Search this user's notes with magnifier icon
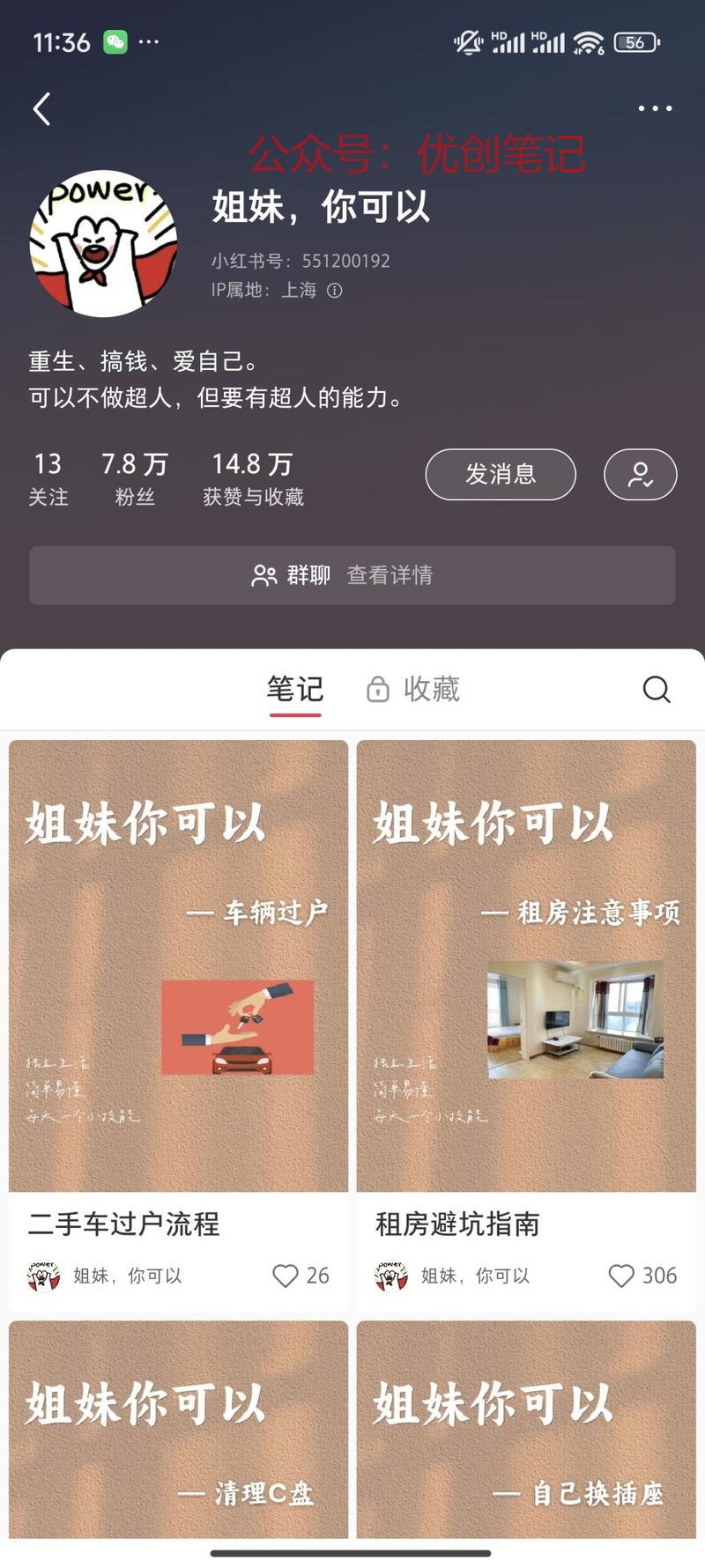The width and height of the screenshot is (705, 1568). pyautogui.click(x=657, y=689)
